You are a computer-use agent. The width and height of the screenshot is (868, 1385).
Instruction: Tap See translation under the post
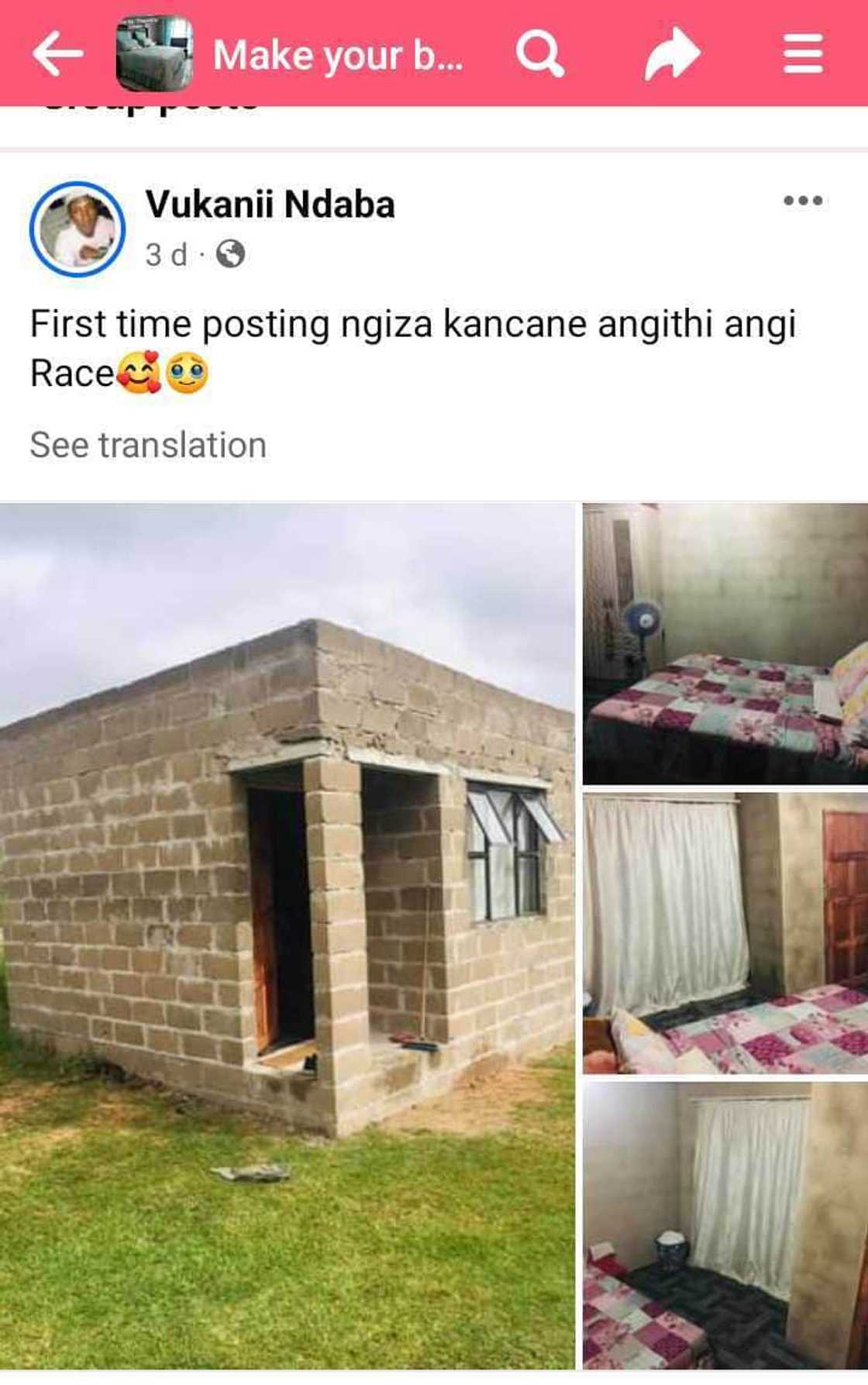148,446
